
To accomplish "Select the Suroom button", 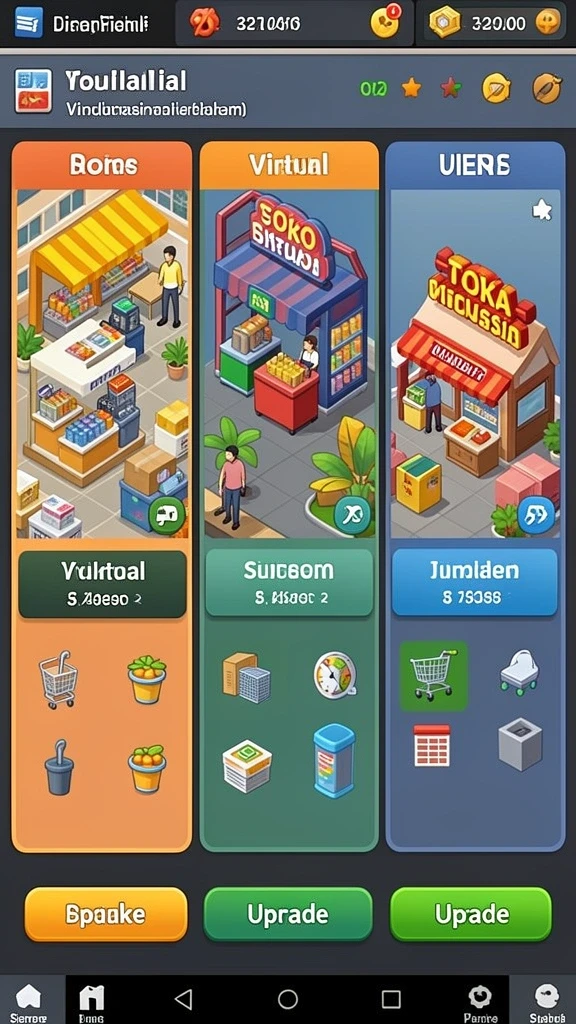I will pyautogui.click(x=289, y=583).
